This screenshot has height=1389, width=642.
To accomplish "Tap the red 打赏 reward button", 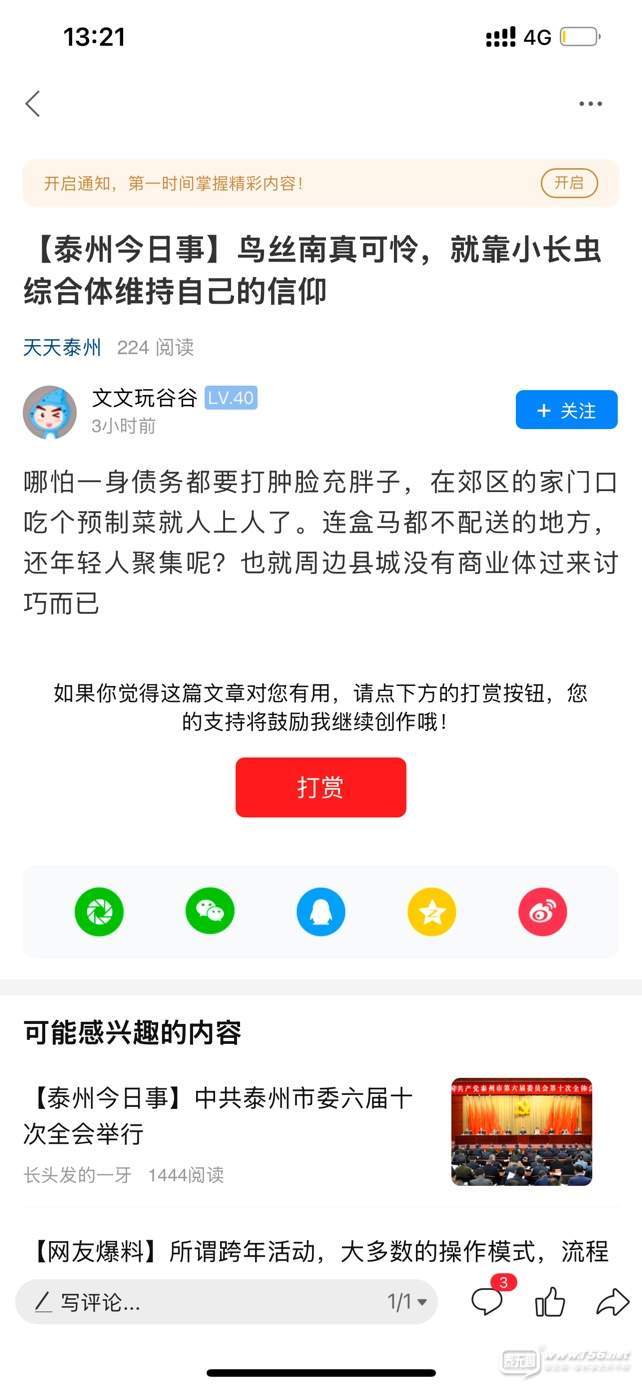I will coord(320,787).
